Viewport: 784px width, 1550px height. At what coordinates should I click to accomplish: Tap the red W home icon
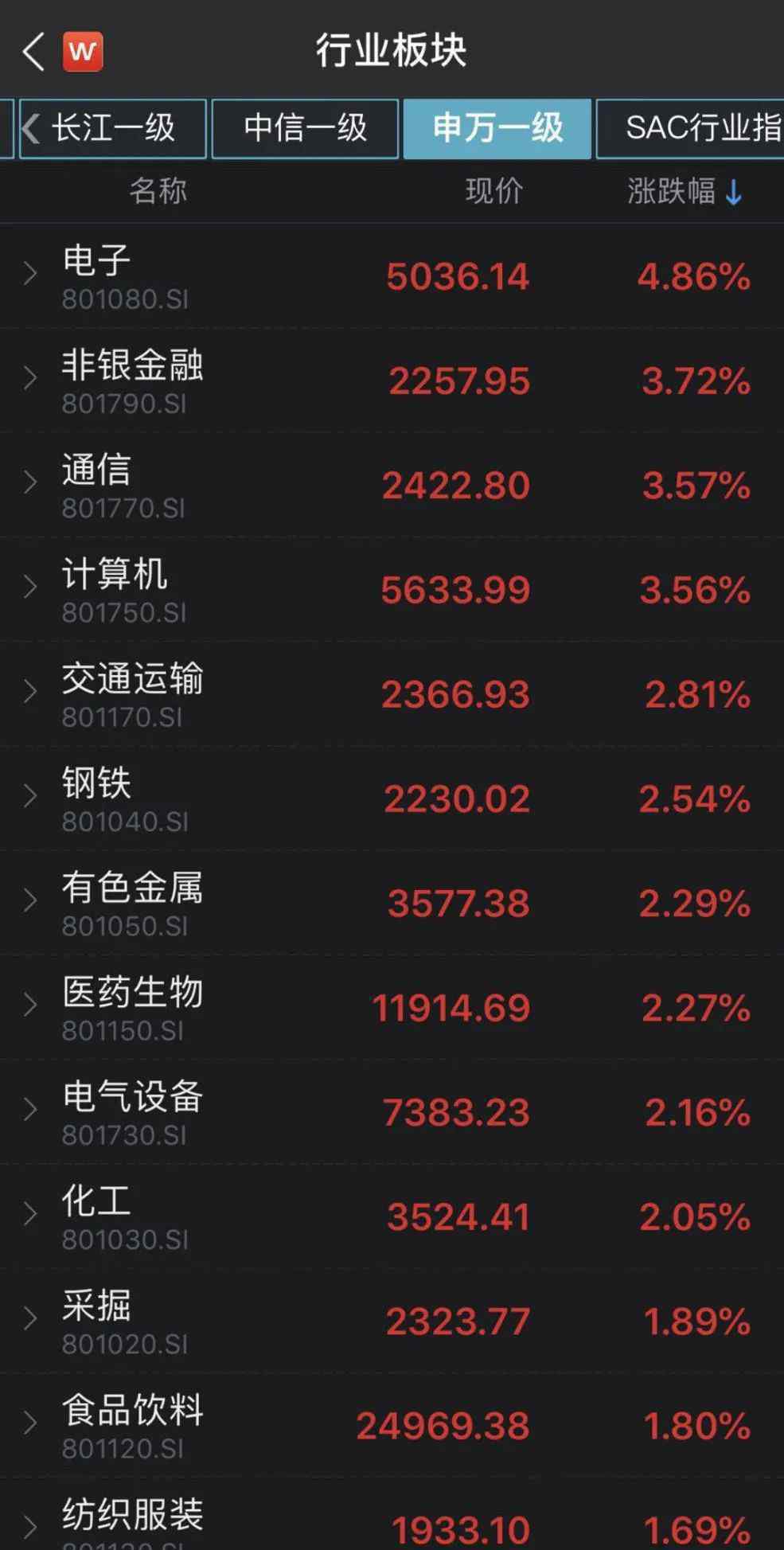83,53
